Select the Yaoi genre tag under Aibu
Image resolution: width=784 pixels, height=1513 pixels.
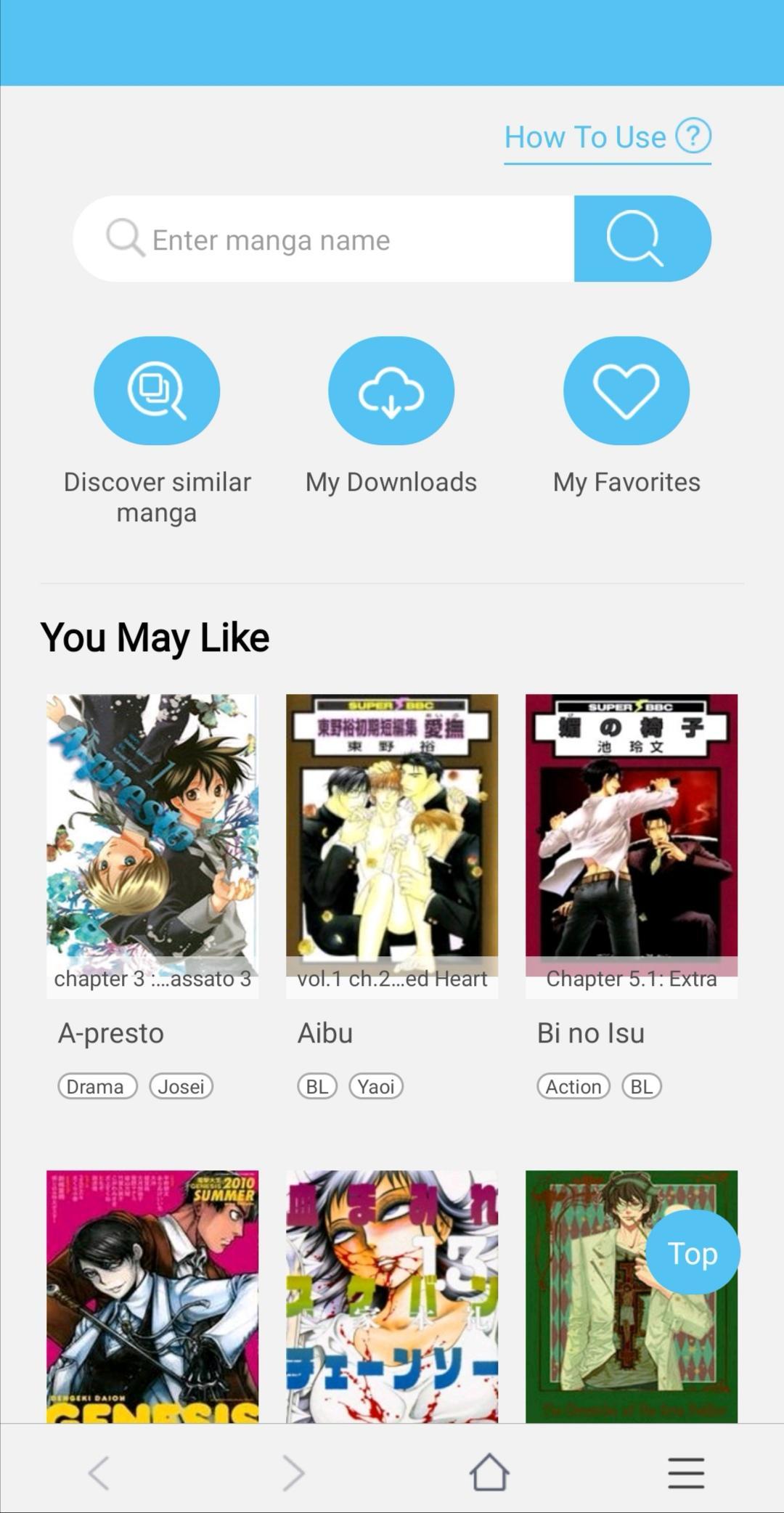pyautogui.click(x=375, y=1086)
